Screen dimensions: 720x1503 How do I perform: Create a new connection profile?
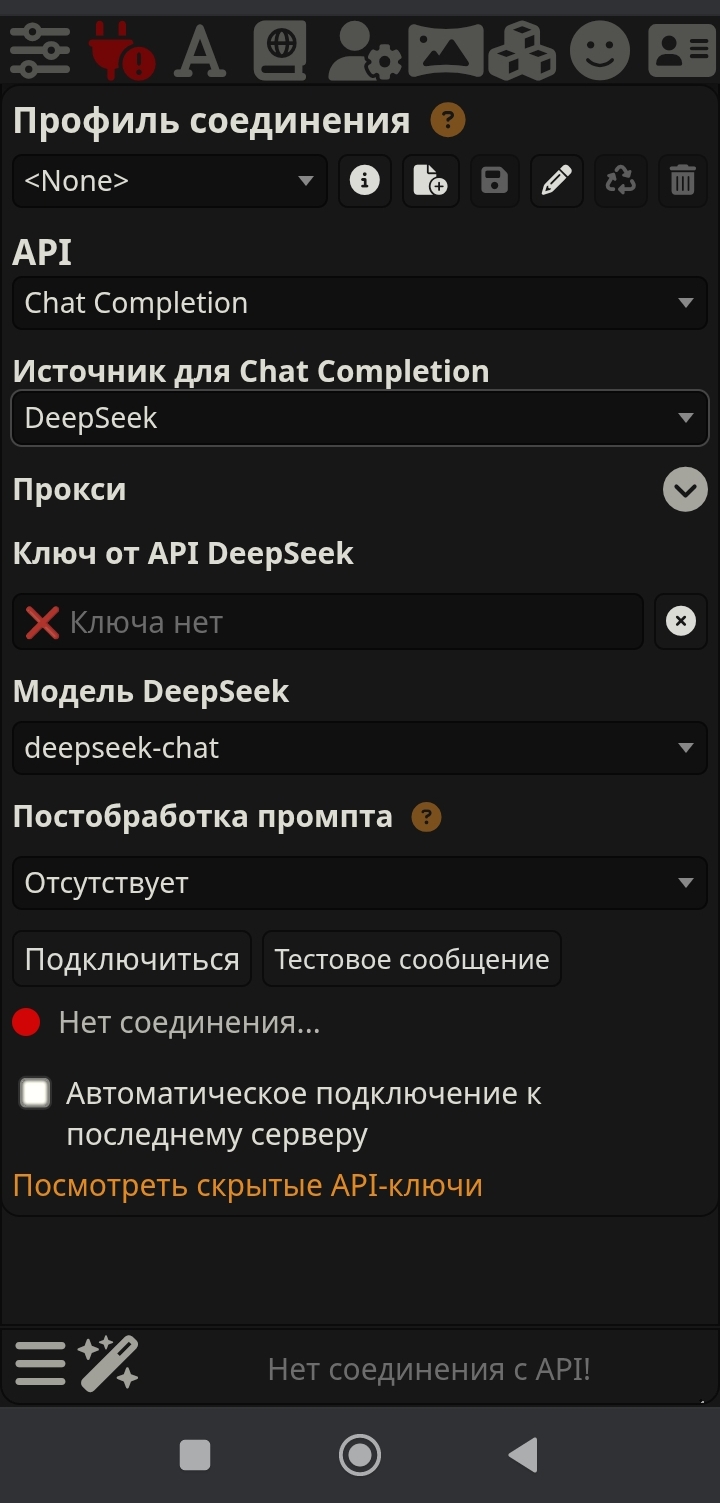click(431, 181)
